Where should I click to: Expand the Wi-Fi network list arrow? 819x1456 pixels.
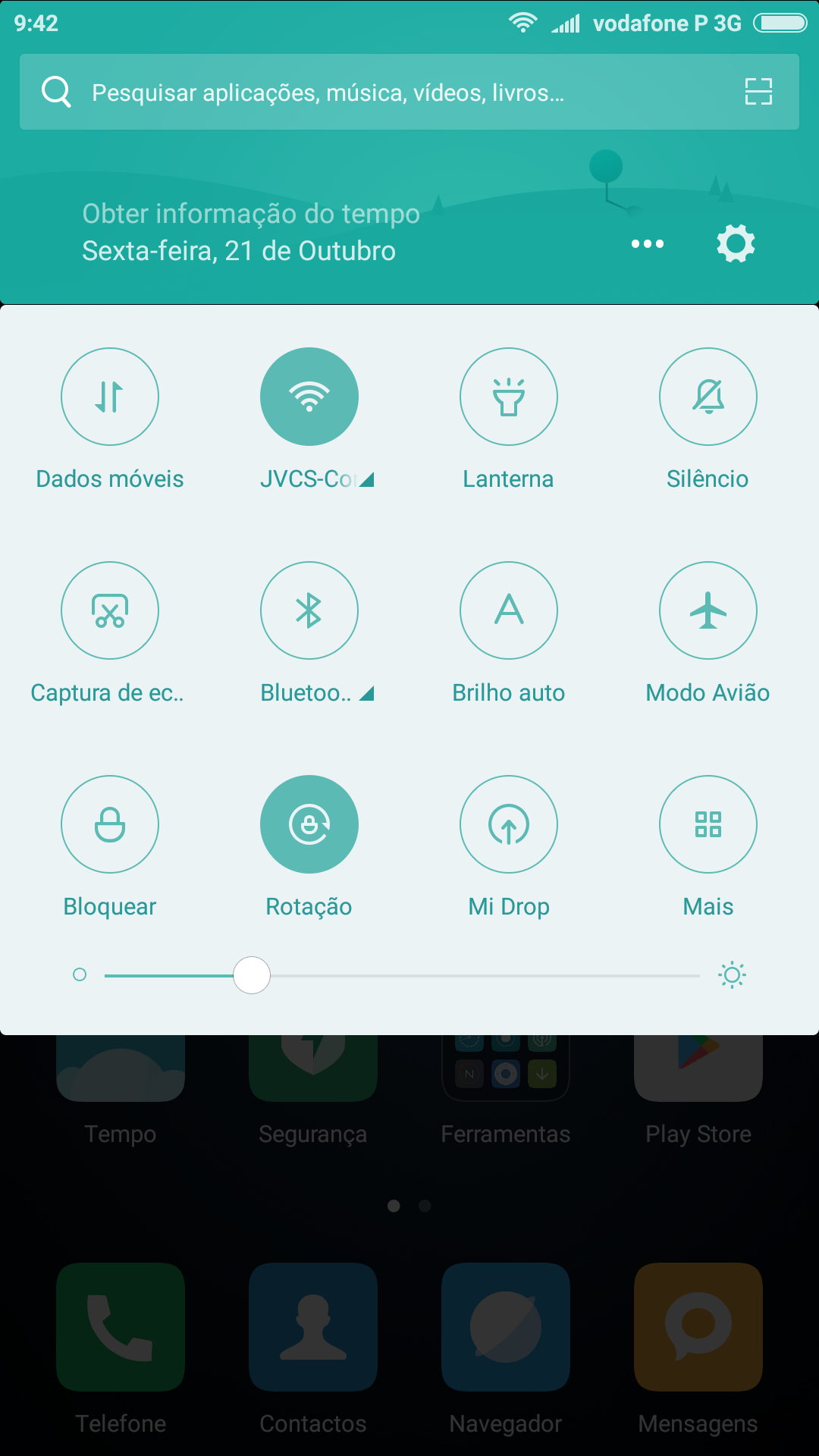[367, 480]
